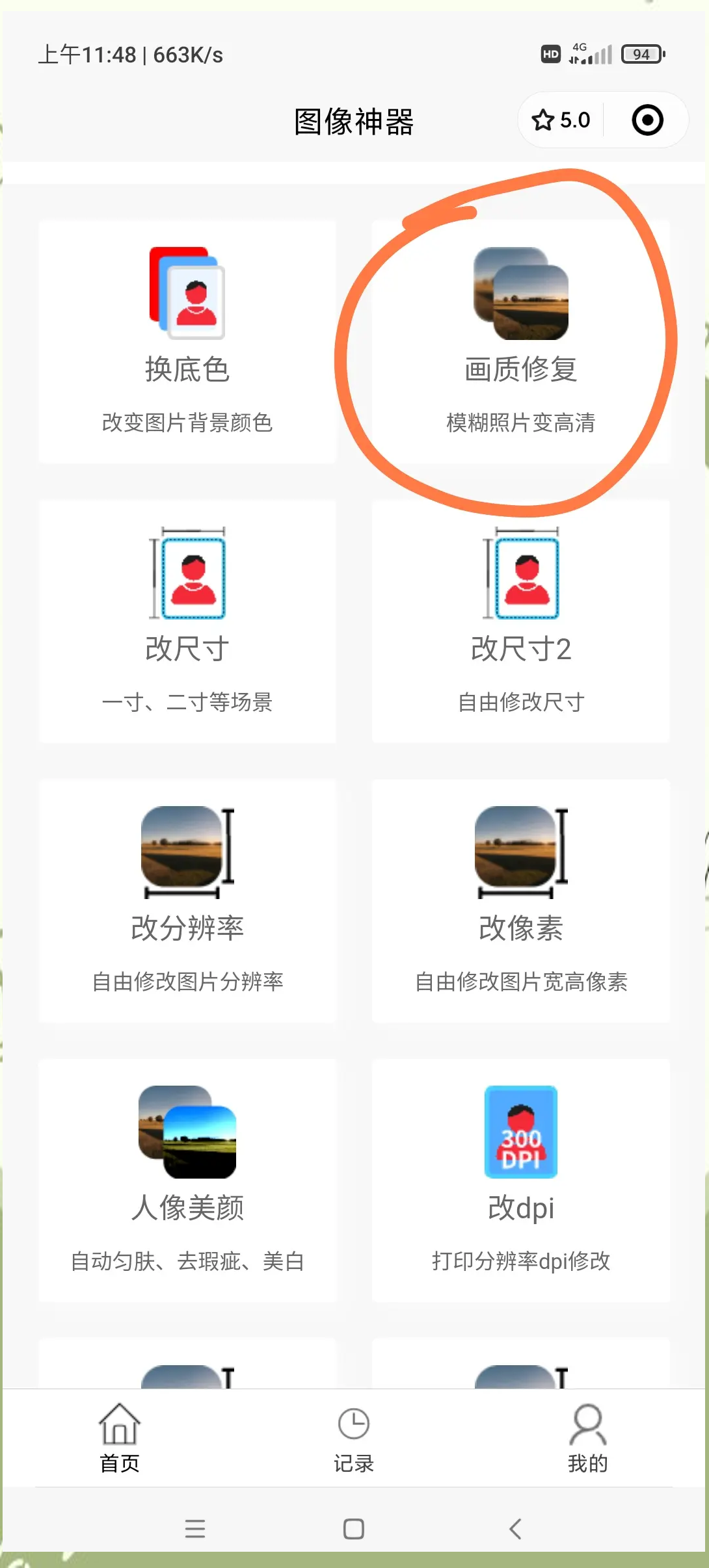Open the 改dpi print resolution tool
Image resolution: width=709 pixels, height=1568 pixels.
520,1180
